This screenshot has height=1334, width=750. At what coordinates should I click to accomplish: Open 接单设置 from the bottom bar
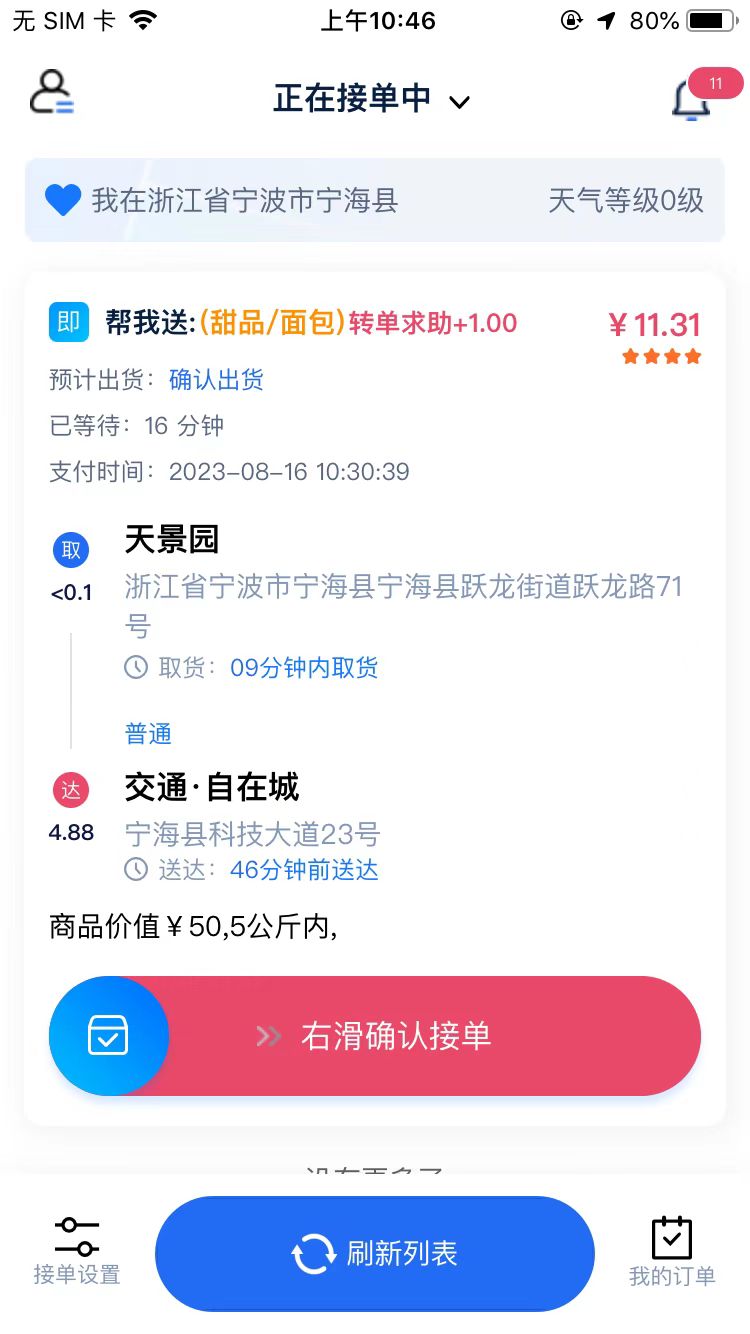(x=75, y=1253)
